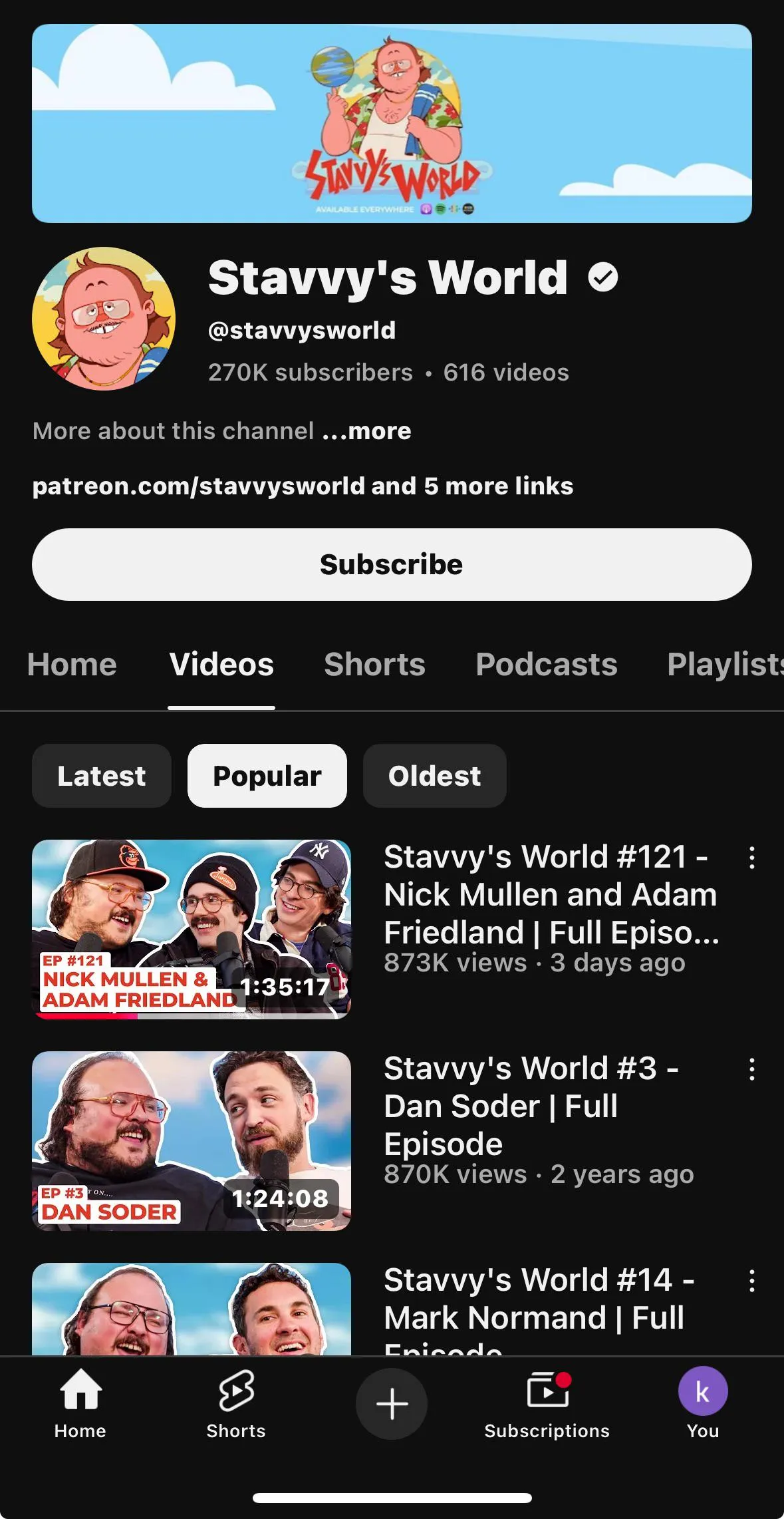The width and height of the screenshot is (784, 1519).
Task: Sort videos by Oldest
Action: click(x=434, y=776)
